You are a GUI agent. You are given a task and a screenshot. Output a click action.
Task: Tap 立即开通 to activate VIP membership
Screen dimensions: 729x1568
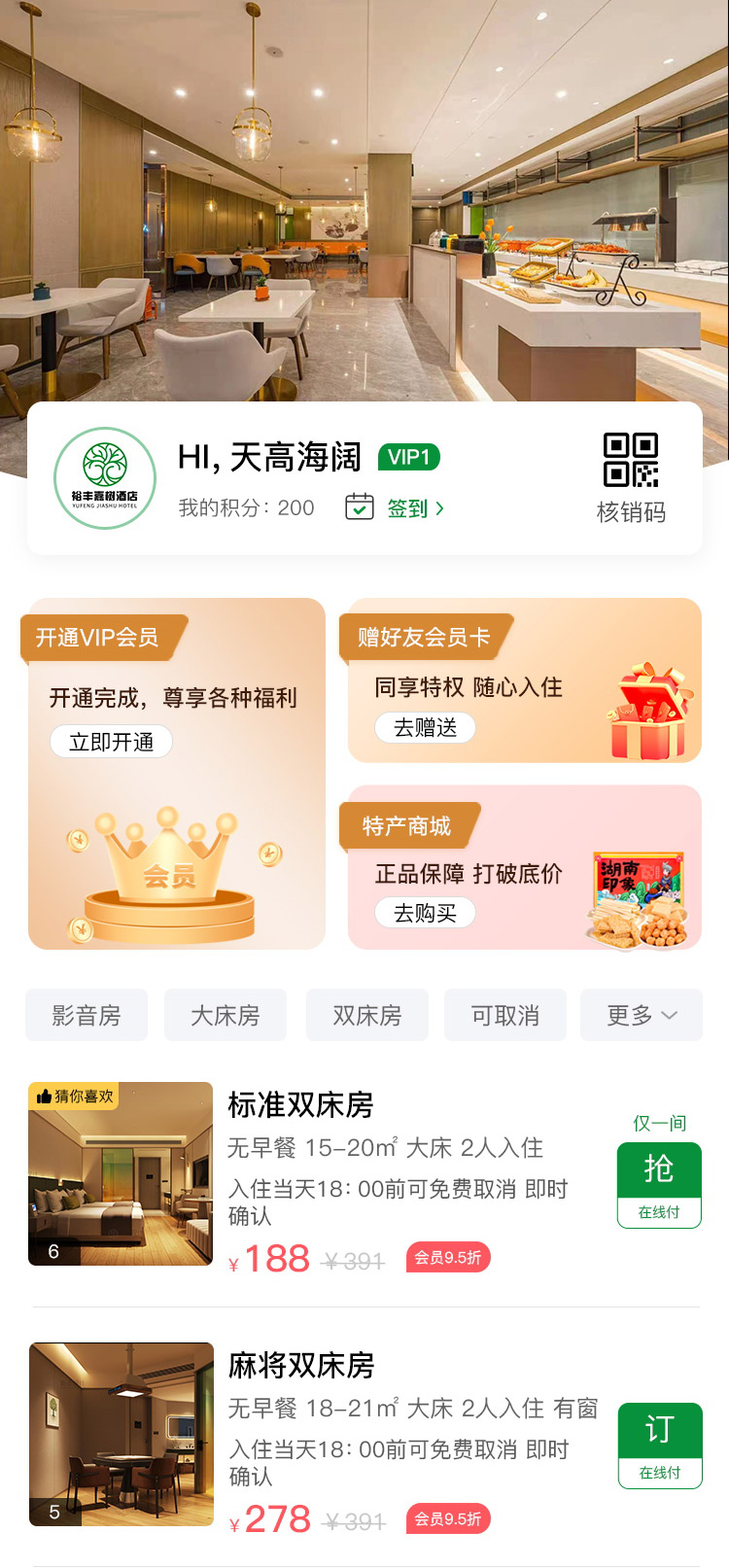[x=111, y=742]
